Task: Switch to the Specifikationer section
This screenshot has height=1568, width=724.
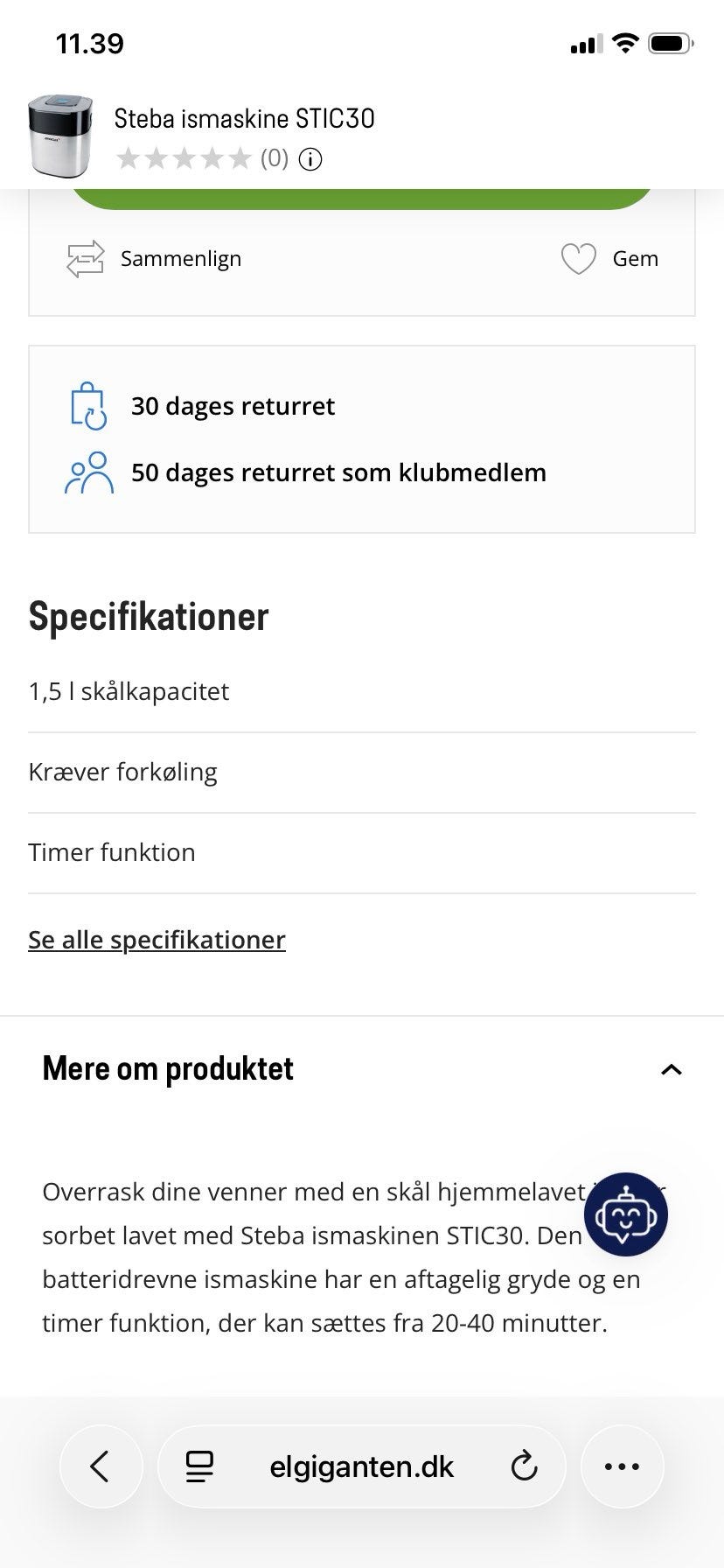Action: (149, 616)
